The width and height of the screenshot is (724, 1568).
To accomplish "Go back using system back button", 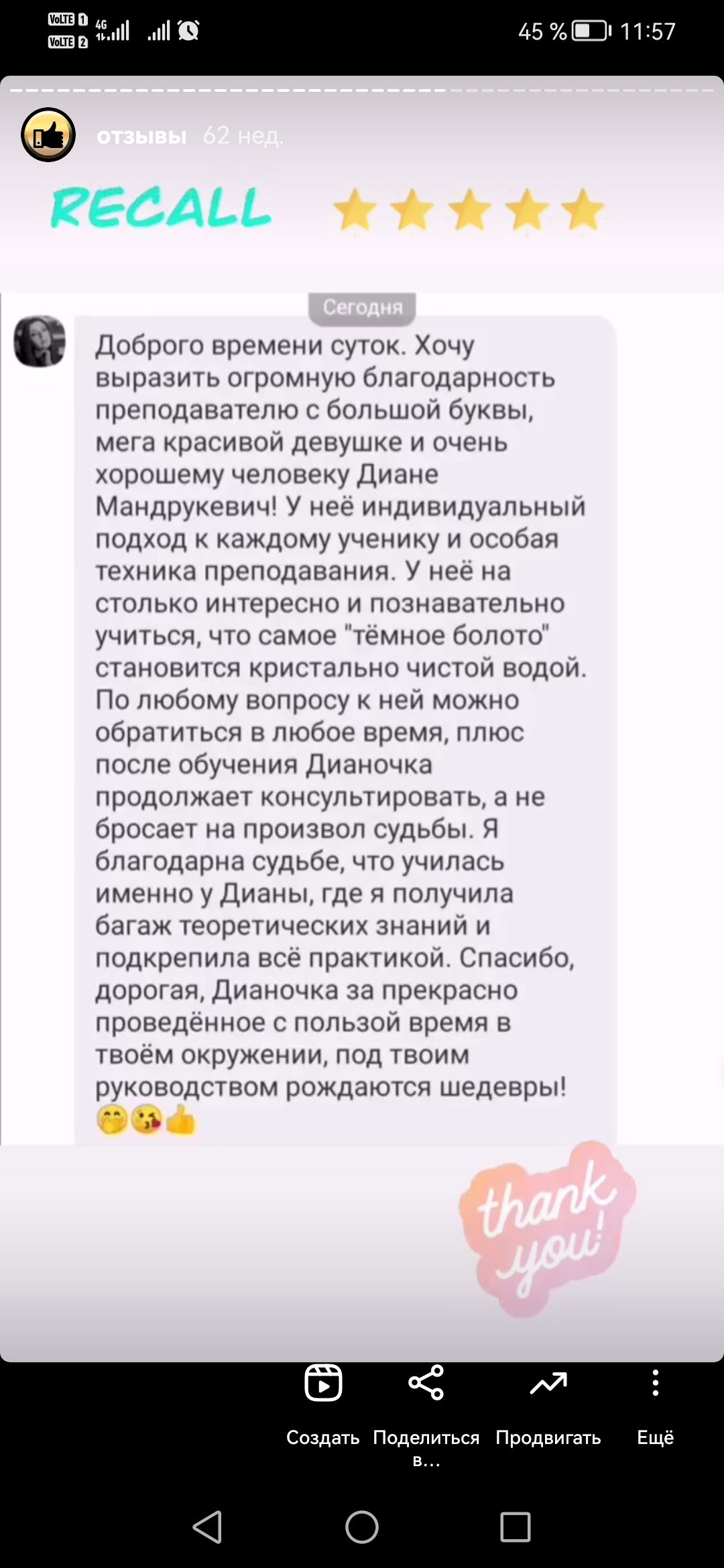I will tap(207, 1527).
